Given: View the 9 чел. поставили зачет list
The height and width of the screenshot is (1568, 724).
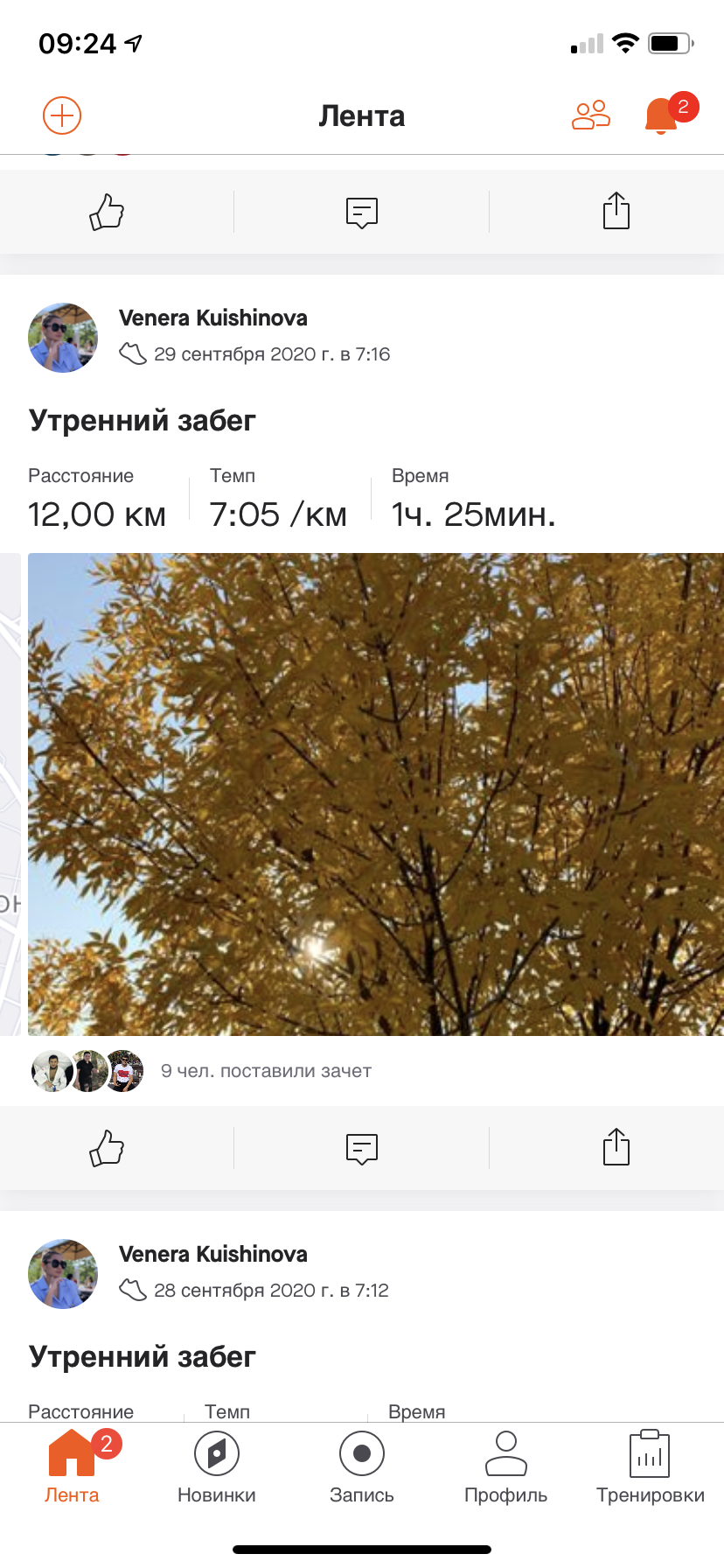Looking at the screenshot, I should [266, 1071].
